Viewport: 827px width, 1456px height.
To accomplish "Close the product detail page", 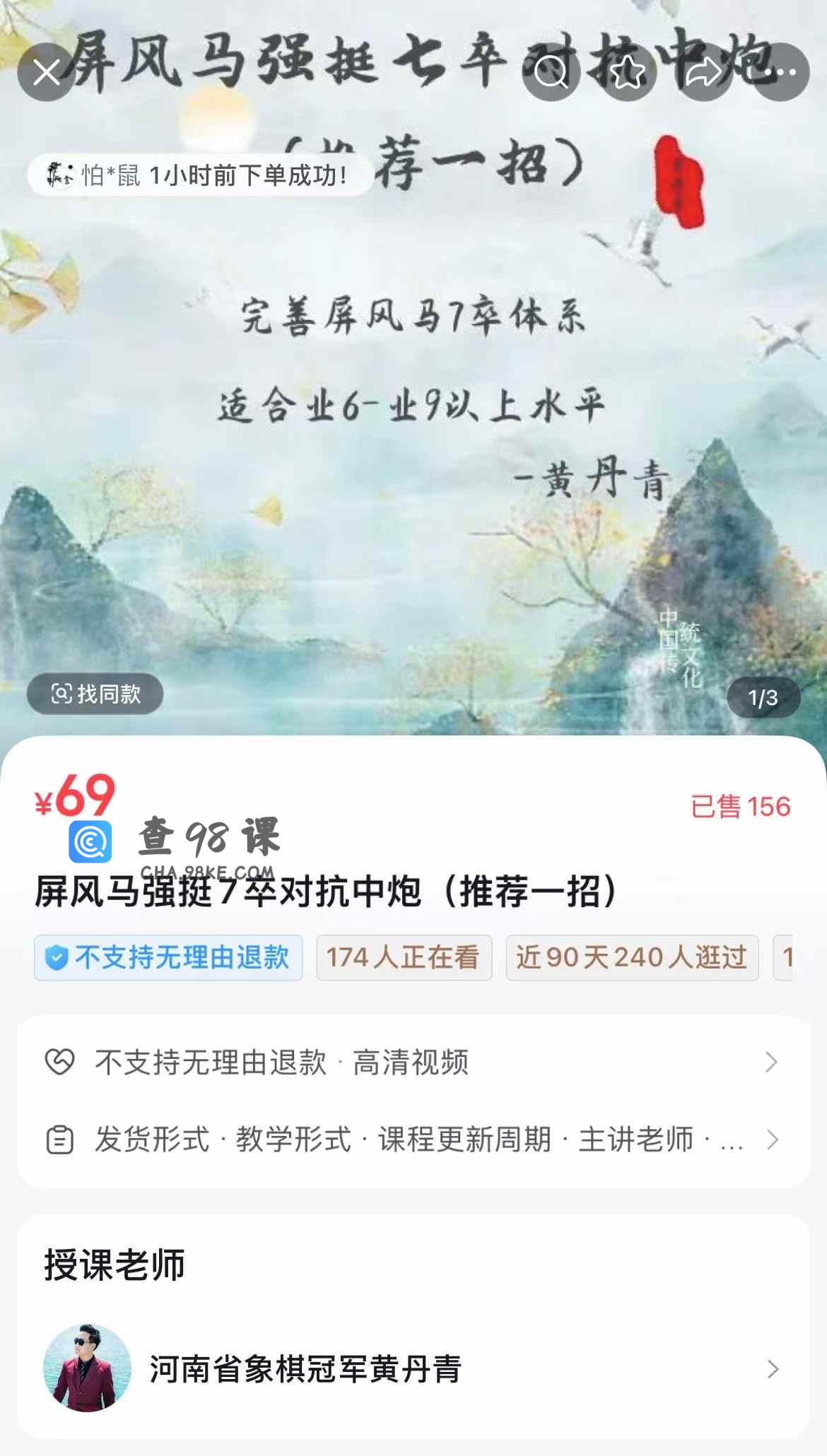I will [47, 72].
